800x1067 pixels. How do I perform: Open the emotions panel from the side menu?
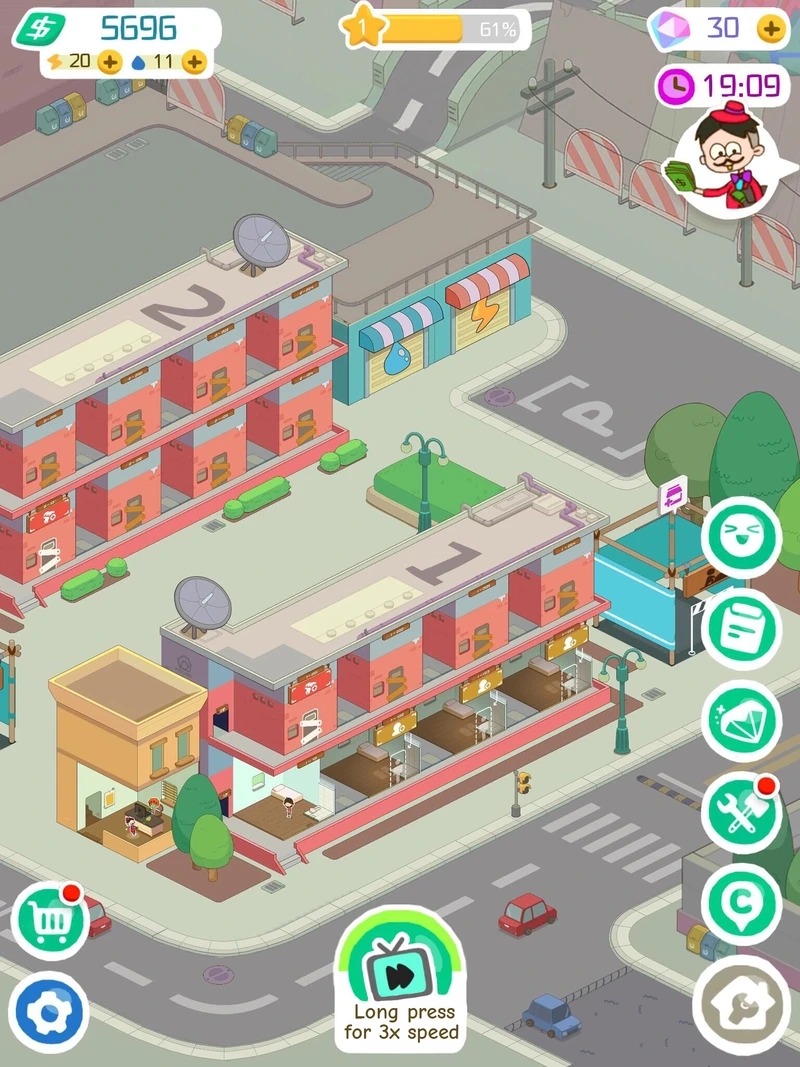pyautogui.click(x=742, y=536)
